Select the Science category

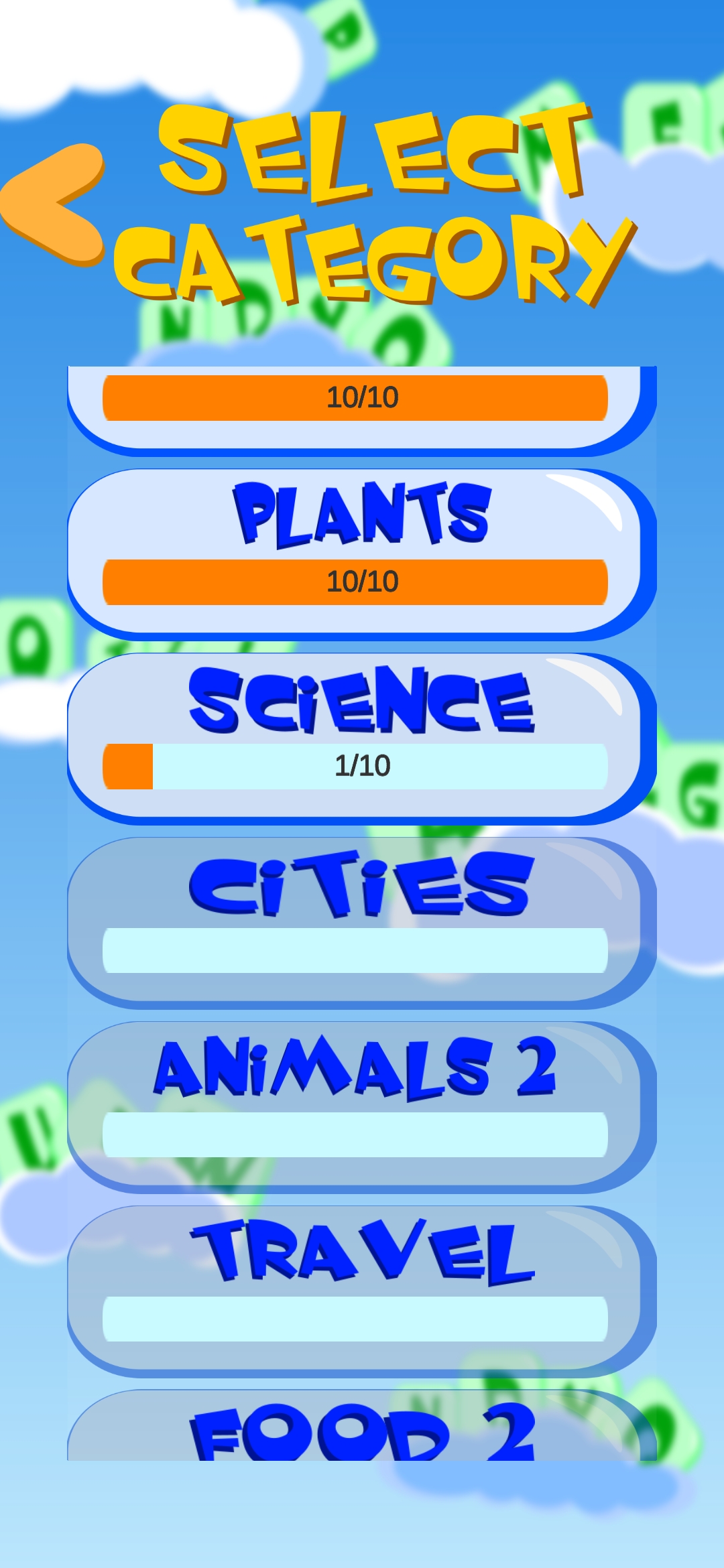(361, 736)
